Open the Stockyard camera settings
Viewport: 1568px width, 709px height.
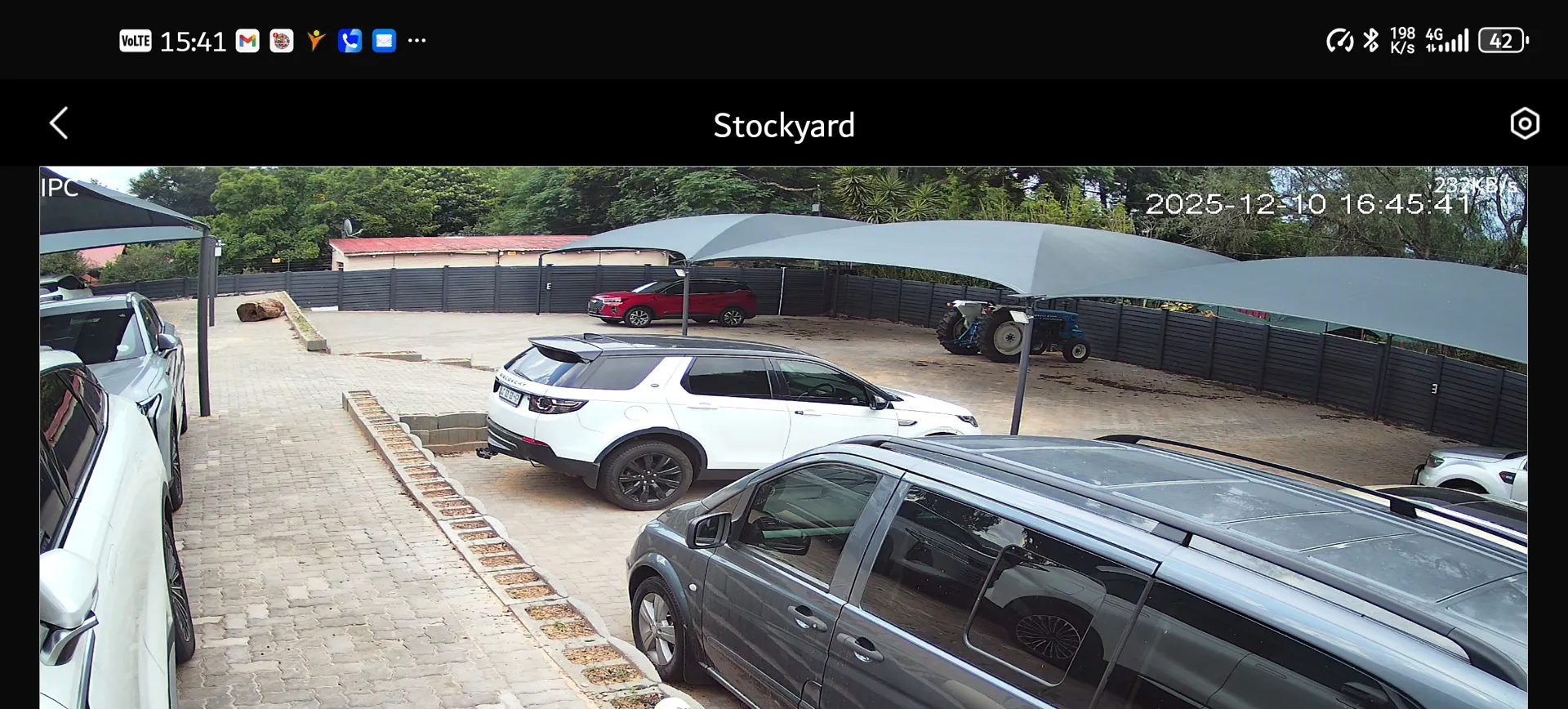coord(1524,124)
